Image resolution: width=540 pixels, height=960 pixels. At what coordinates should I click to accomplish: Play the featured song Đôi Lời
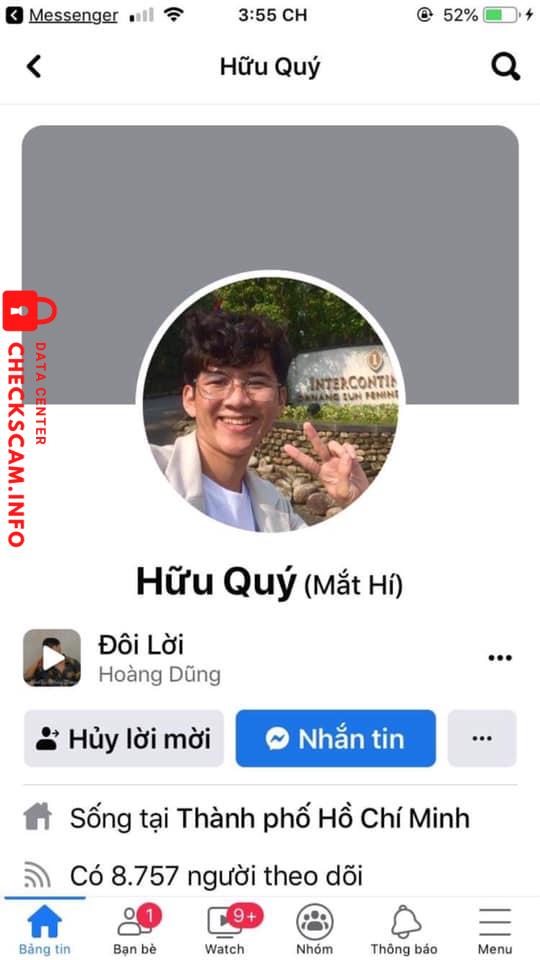click(x=52, y=658)
